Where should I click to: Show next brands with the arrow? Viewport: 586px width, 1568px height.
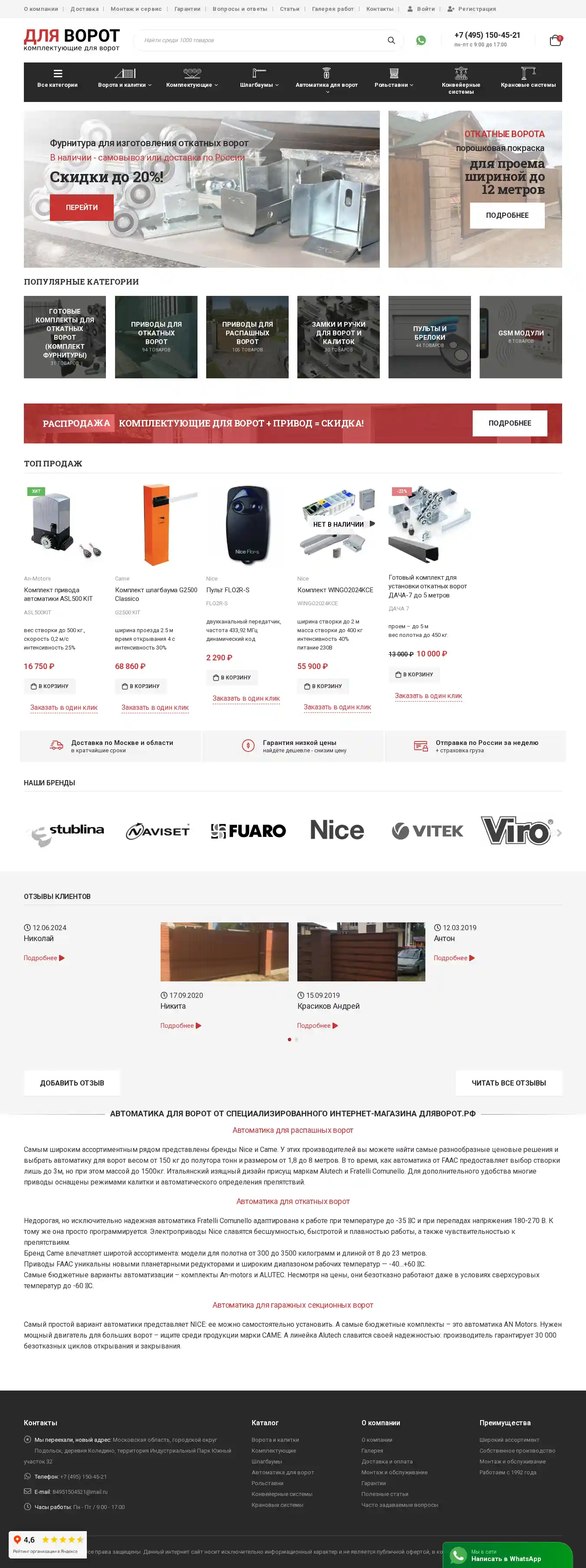click(x=559, y=832)
